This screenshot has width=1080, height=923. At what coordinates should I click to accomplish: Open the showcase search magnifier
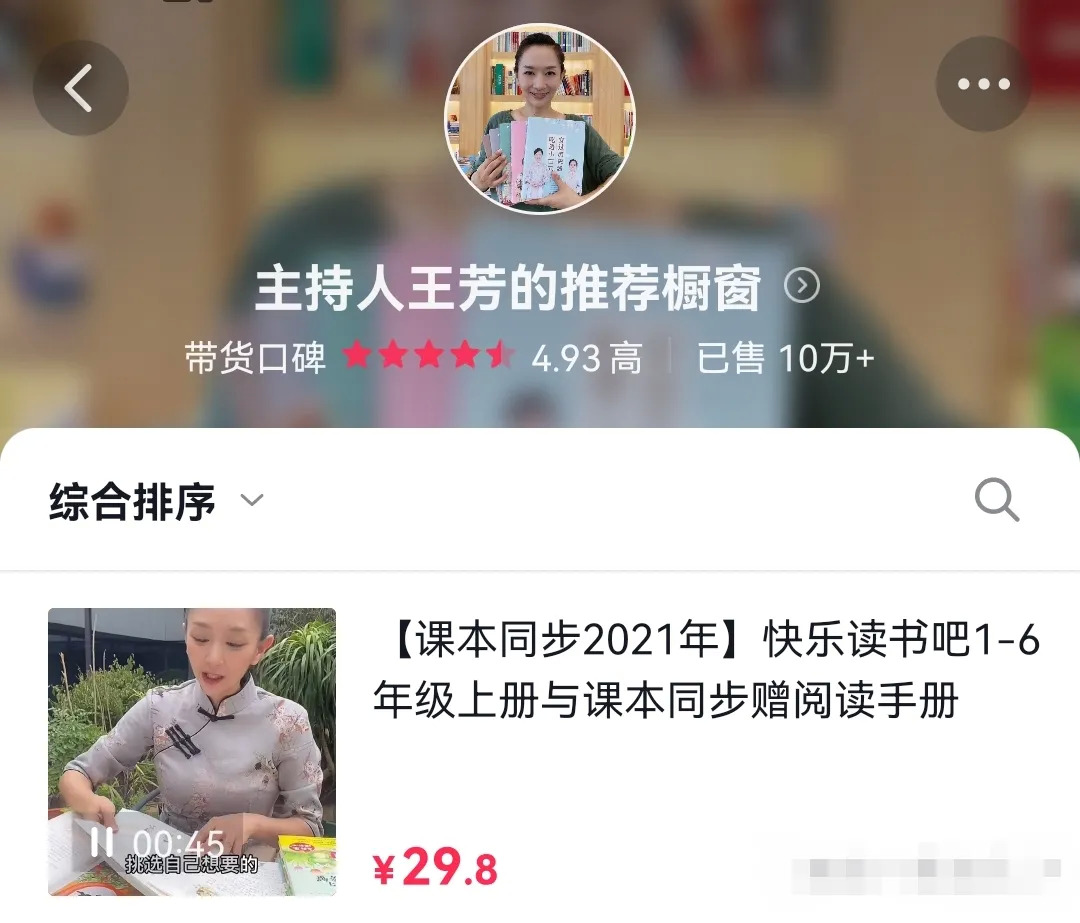pyautogui.click(x=997, y=501)
